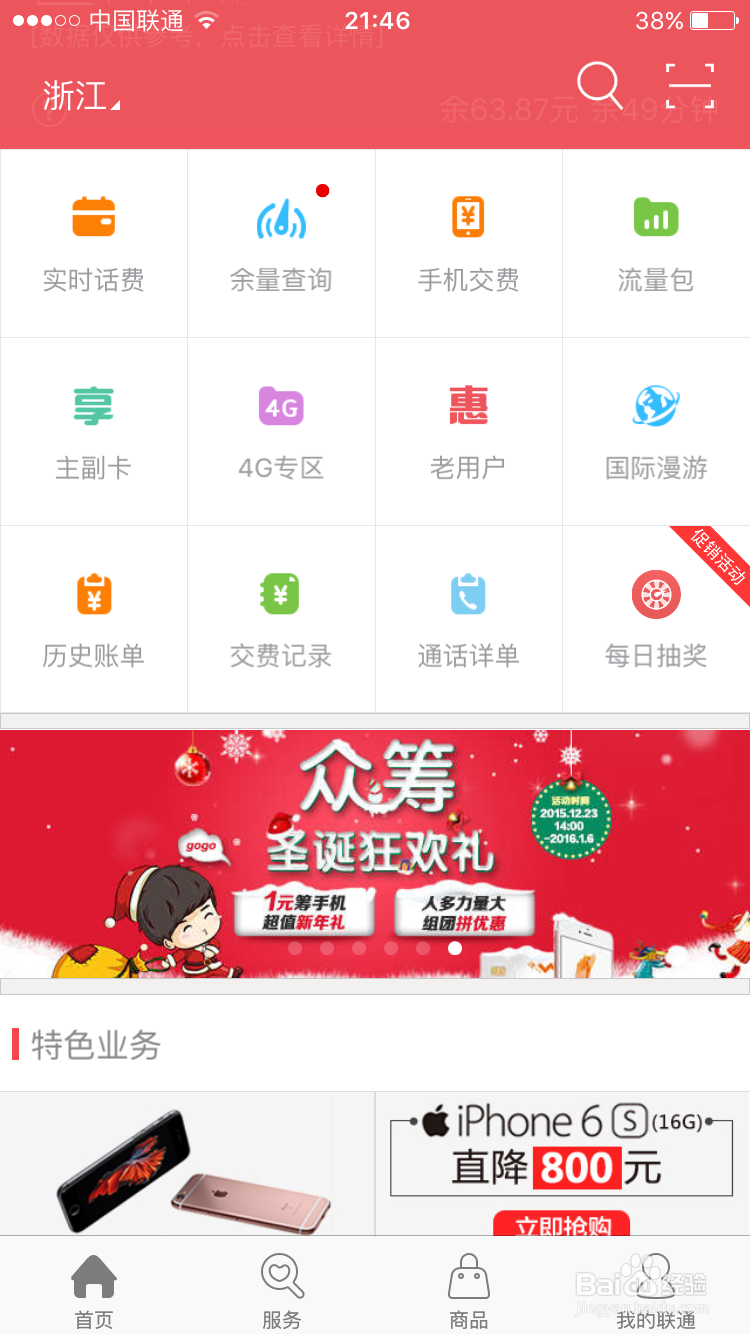View 历史账单 historical bills
750x1334 pixels.
(93, 618)
